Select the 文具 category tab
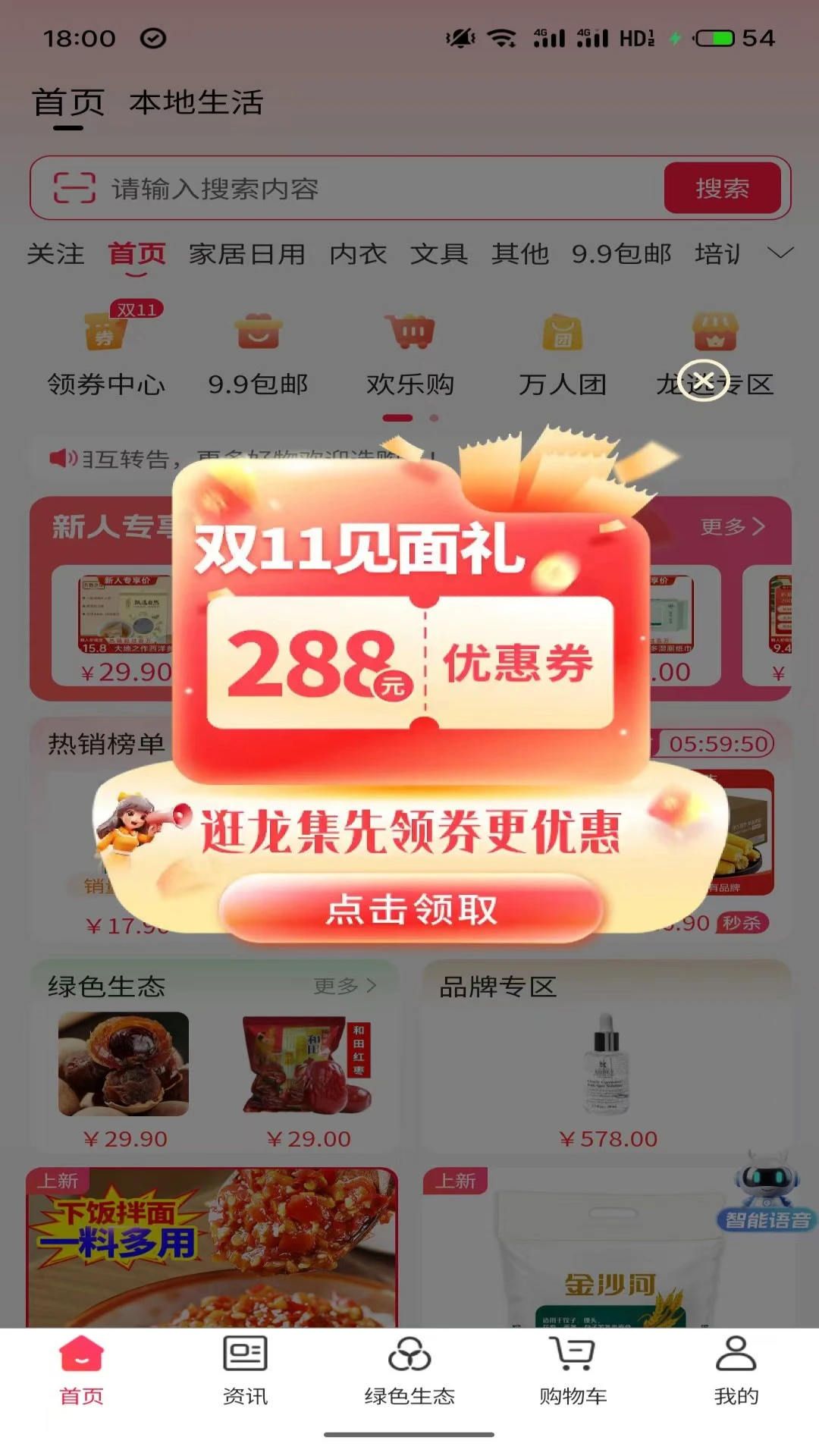 (x=441, y=256)
